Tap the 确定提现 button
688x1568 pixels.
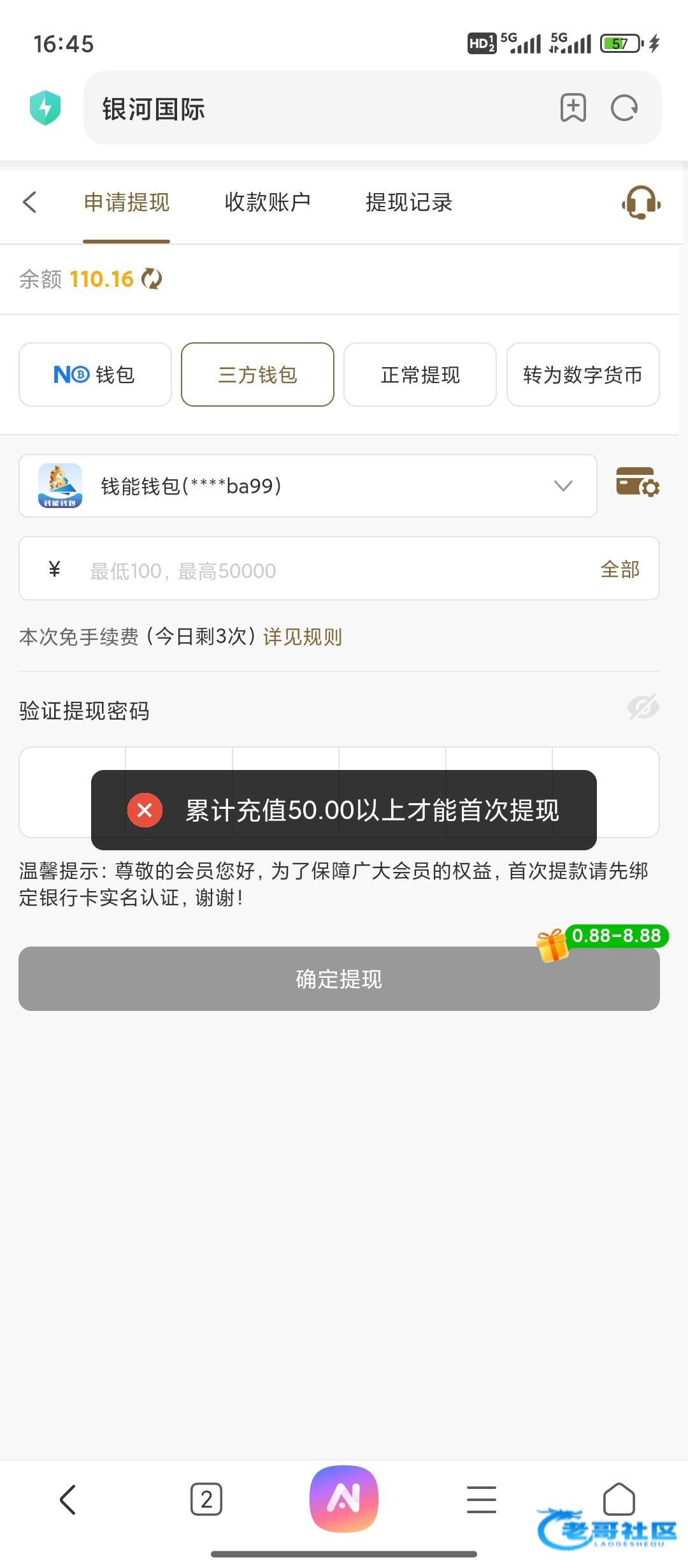pos(338,979)
